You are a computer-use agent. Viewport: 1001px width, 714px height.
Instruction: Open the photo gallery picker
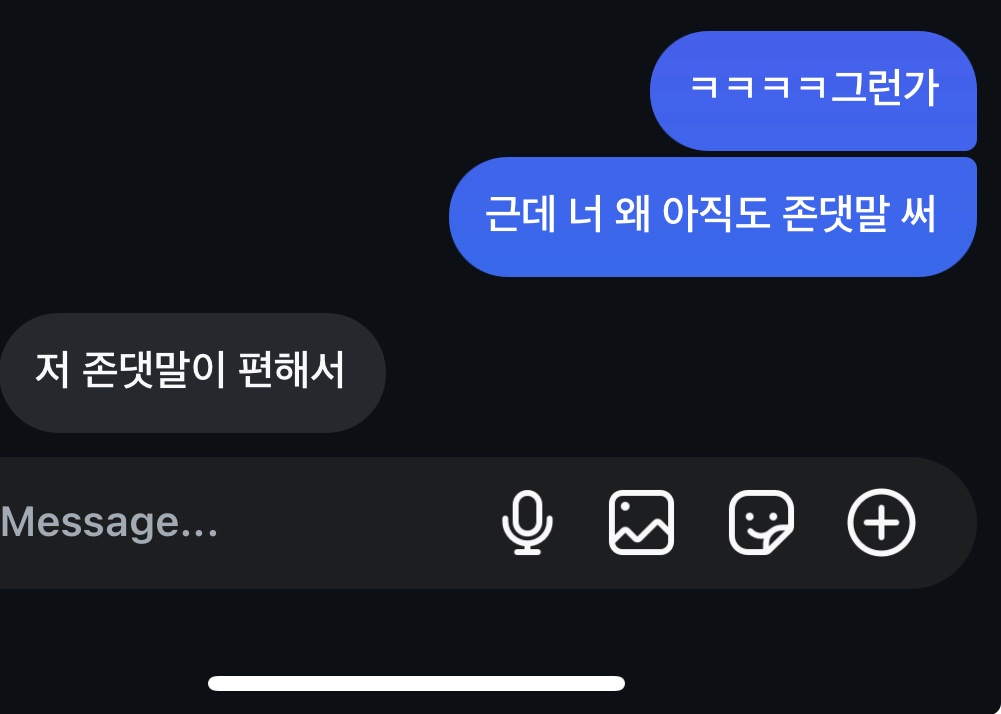coord(641,522)
